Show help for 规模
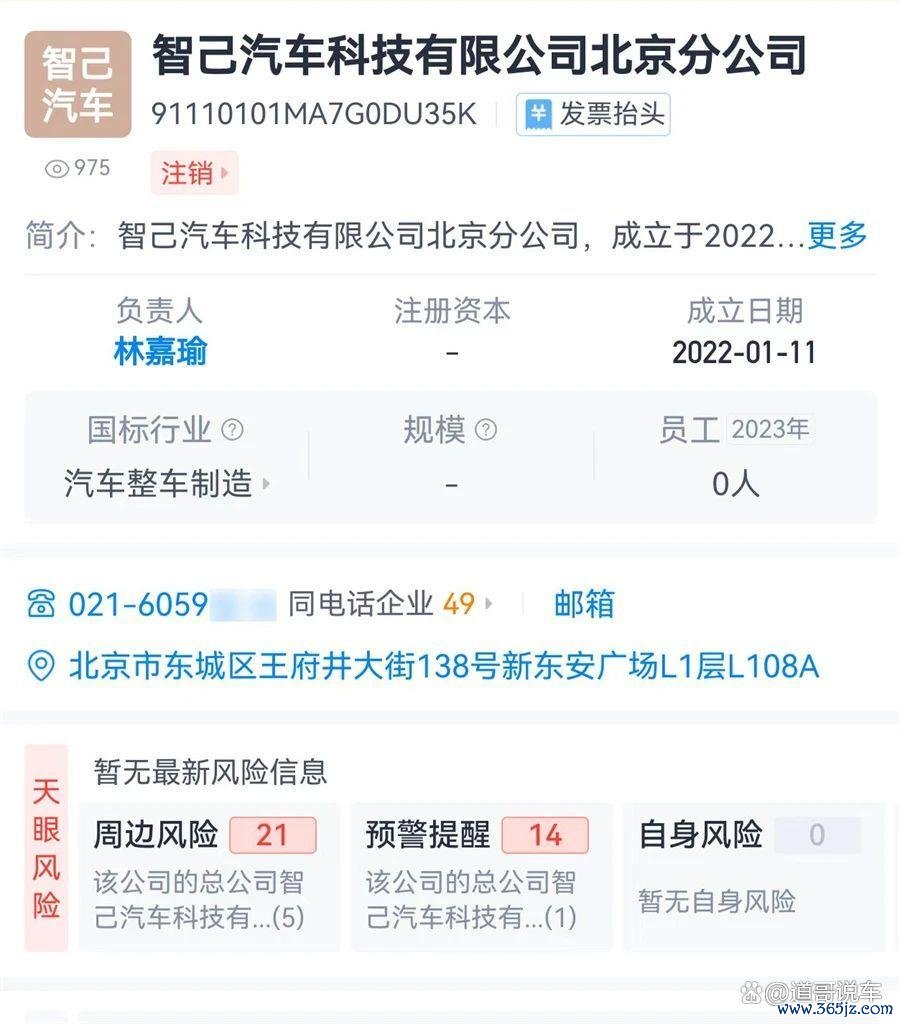Screen dimensions: 900x1024 (486, 430)
